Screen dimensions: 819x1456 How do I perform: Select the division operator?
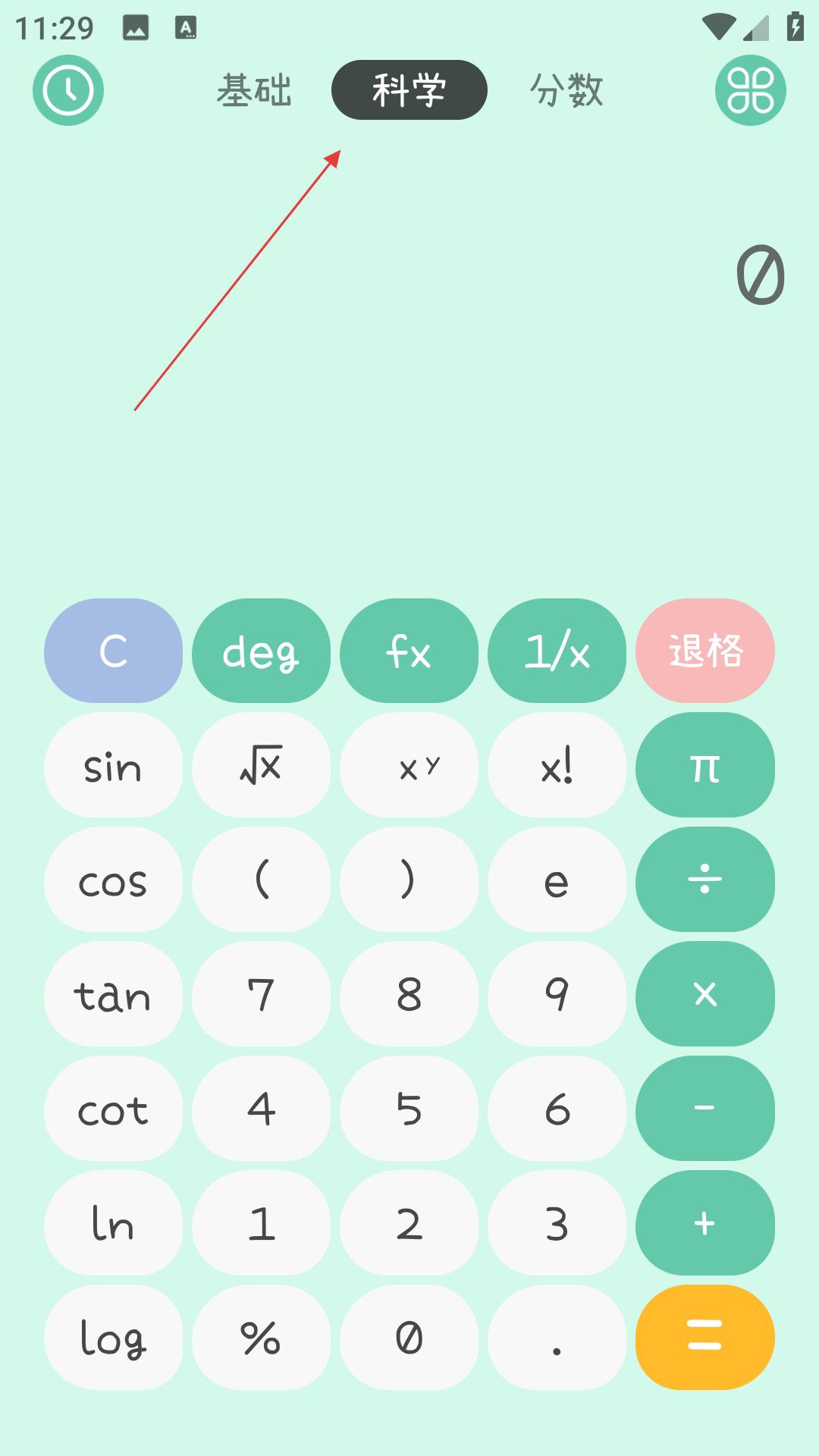coord(705,880)
